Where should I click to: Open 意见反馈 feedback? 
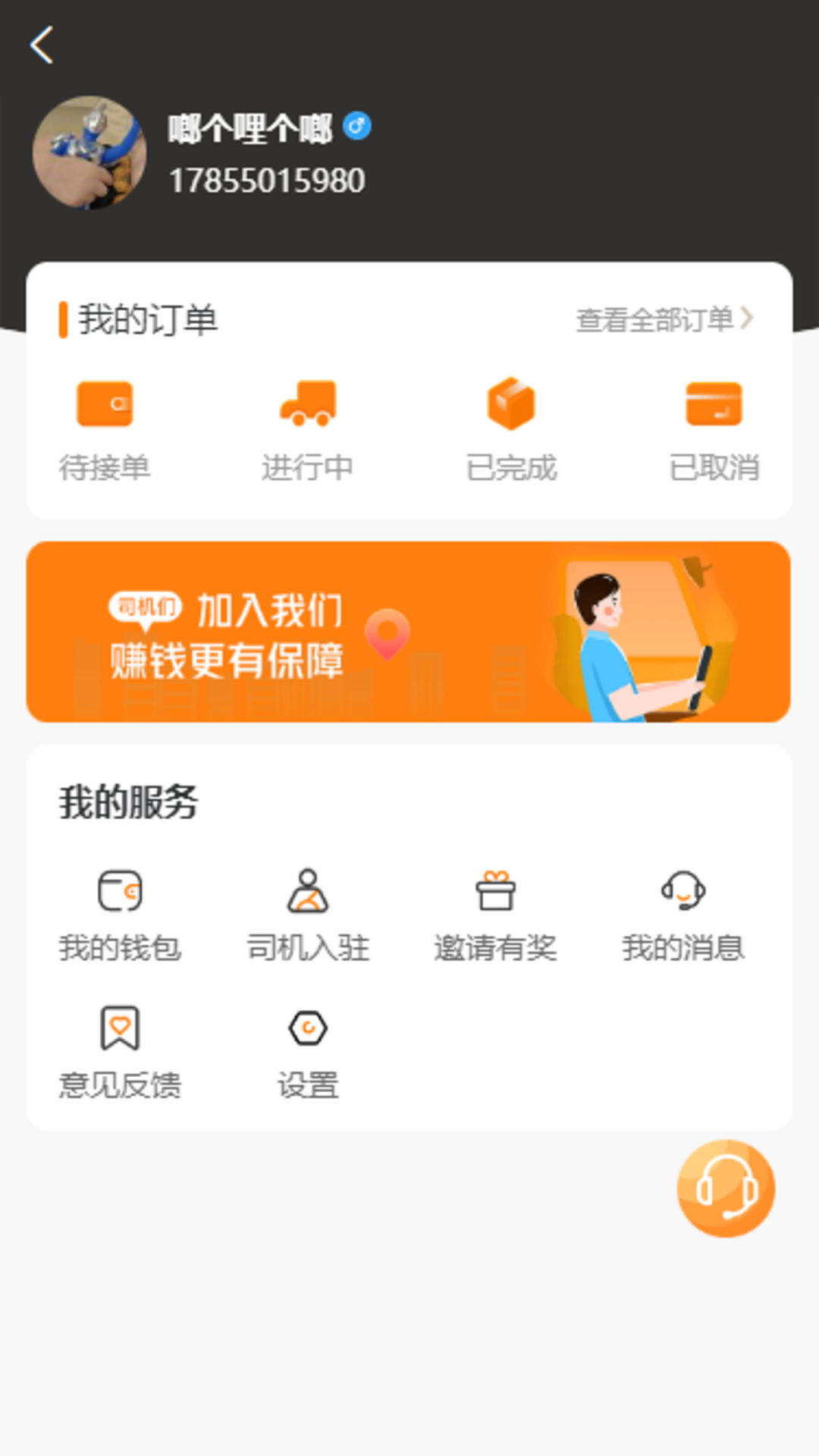120,1052
